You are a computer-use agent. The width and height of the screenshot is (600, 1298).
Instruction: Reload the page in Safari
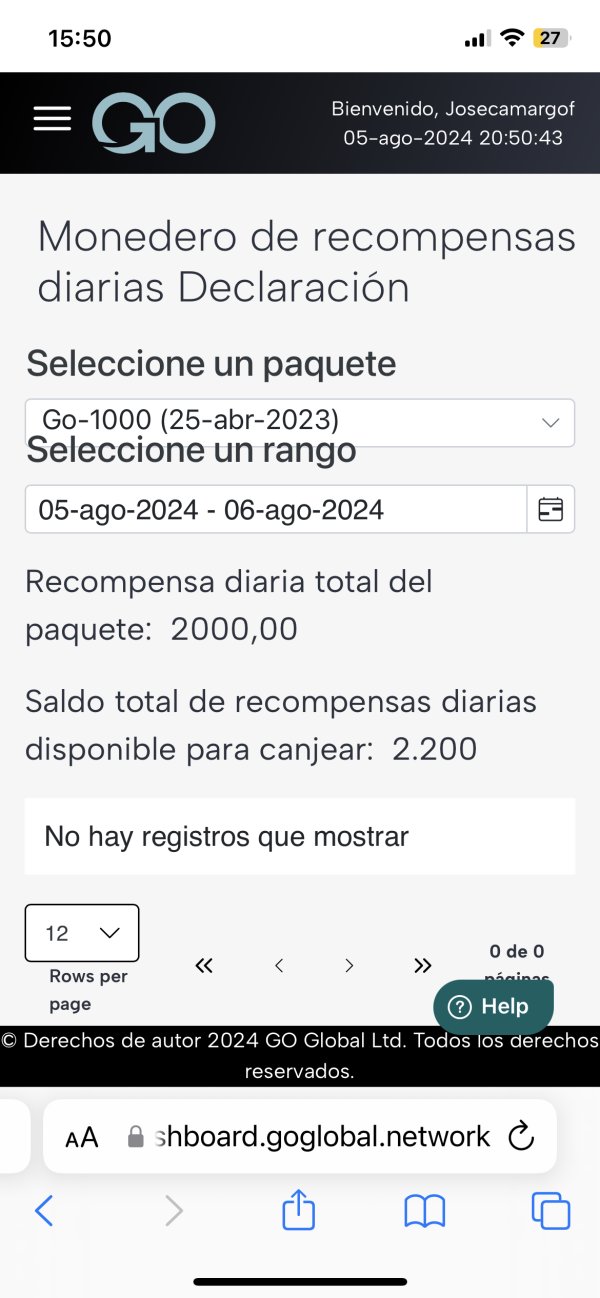click(521, 1136)
